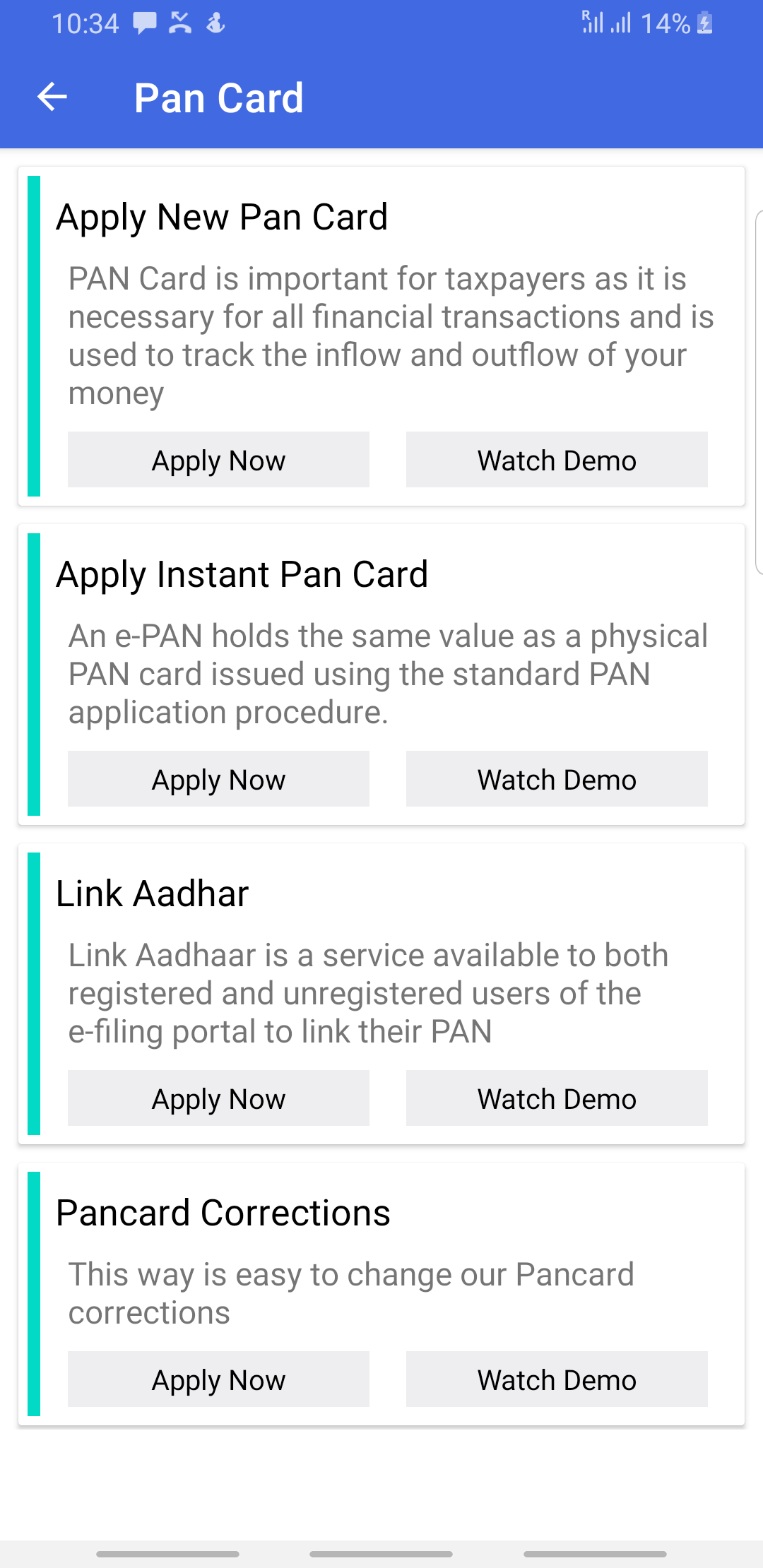The width and height of the screenshot is (763, 1568).
Task: Go back using the arrow in app bar
Action: coord(52,97)
